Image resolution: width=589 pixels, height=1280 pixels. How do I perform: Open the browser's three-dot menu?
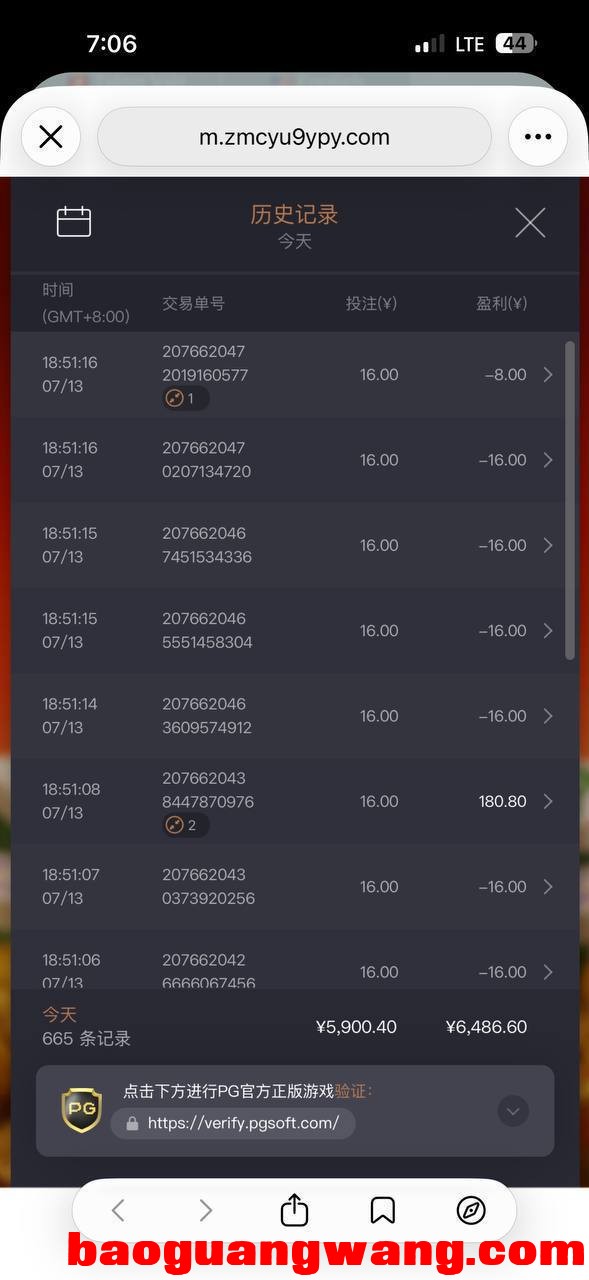tap(538, 137)
